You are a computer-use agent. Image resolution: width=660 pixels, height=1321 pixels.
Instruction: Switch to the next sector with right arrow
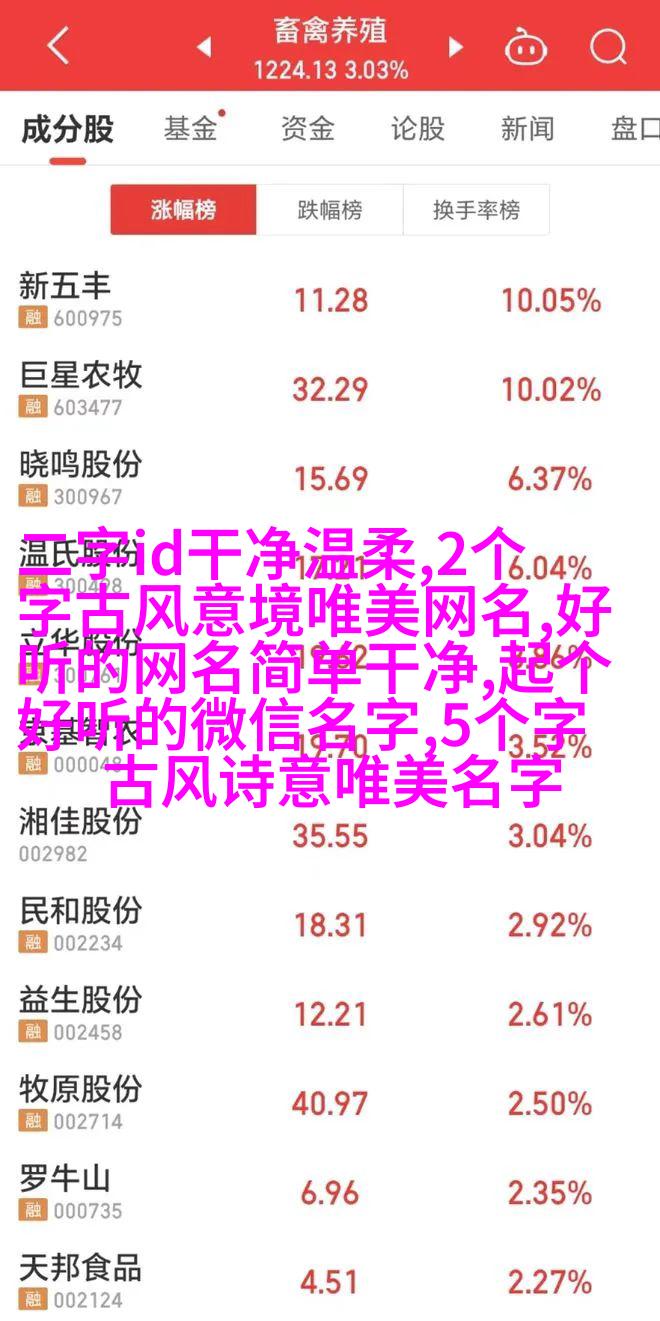click(x=456, y=47)
